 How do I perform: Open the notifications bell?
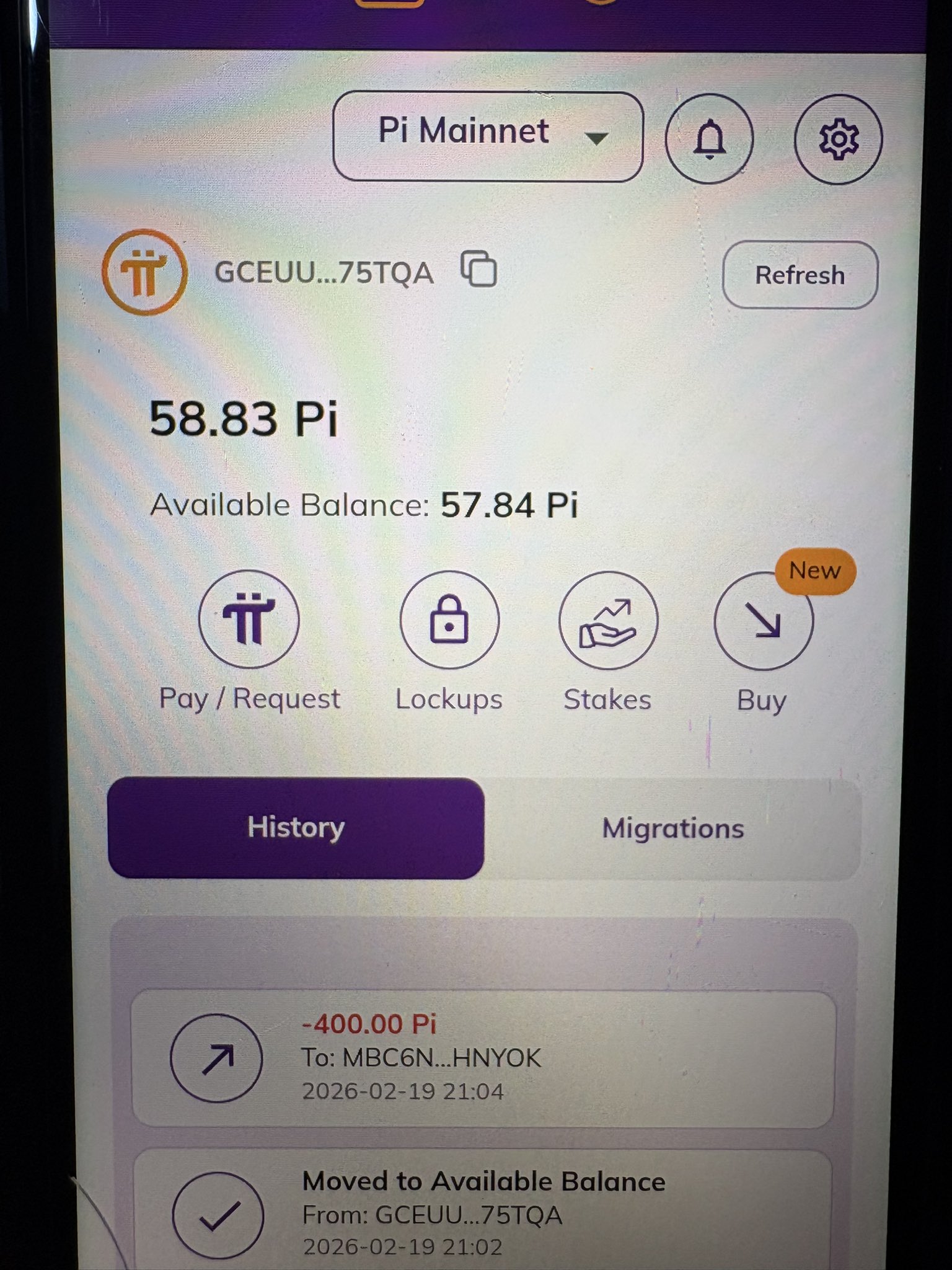click(x=709, y=139)
